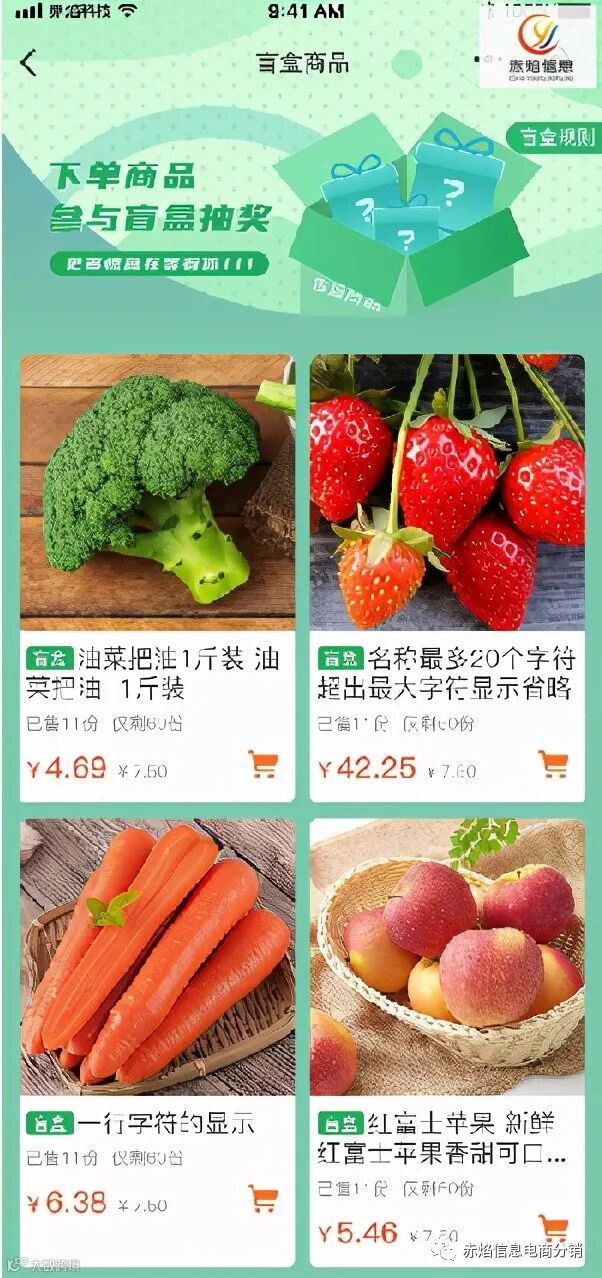
Task: Add the ¥4.69 product to cart
Action: pos(263,765)
